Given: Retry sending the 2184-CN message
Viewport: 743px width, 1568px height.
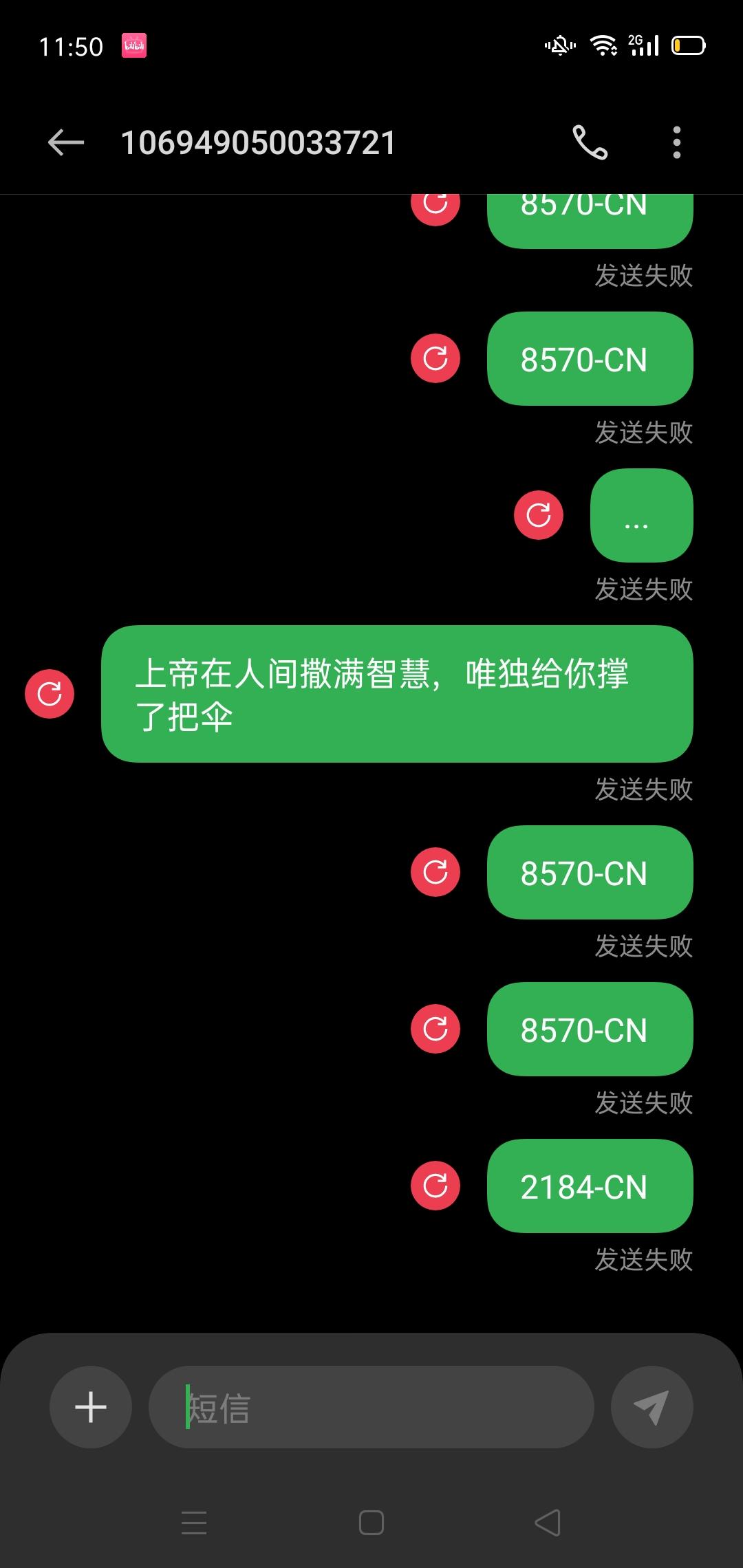Looking at the screenshot, I should click(434, 1185).
